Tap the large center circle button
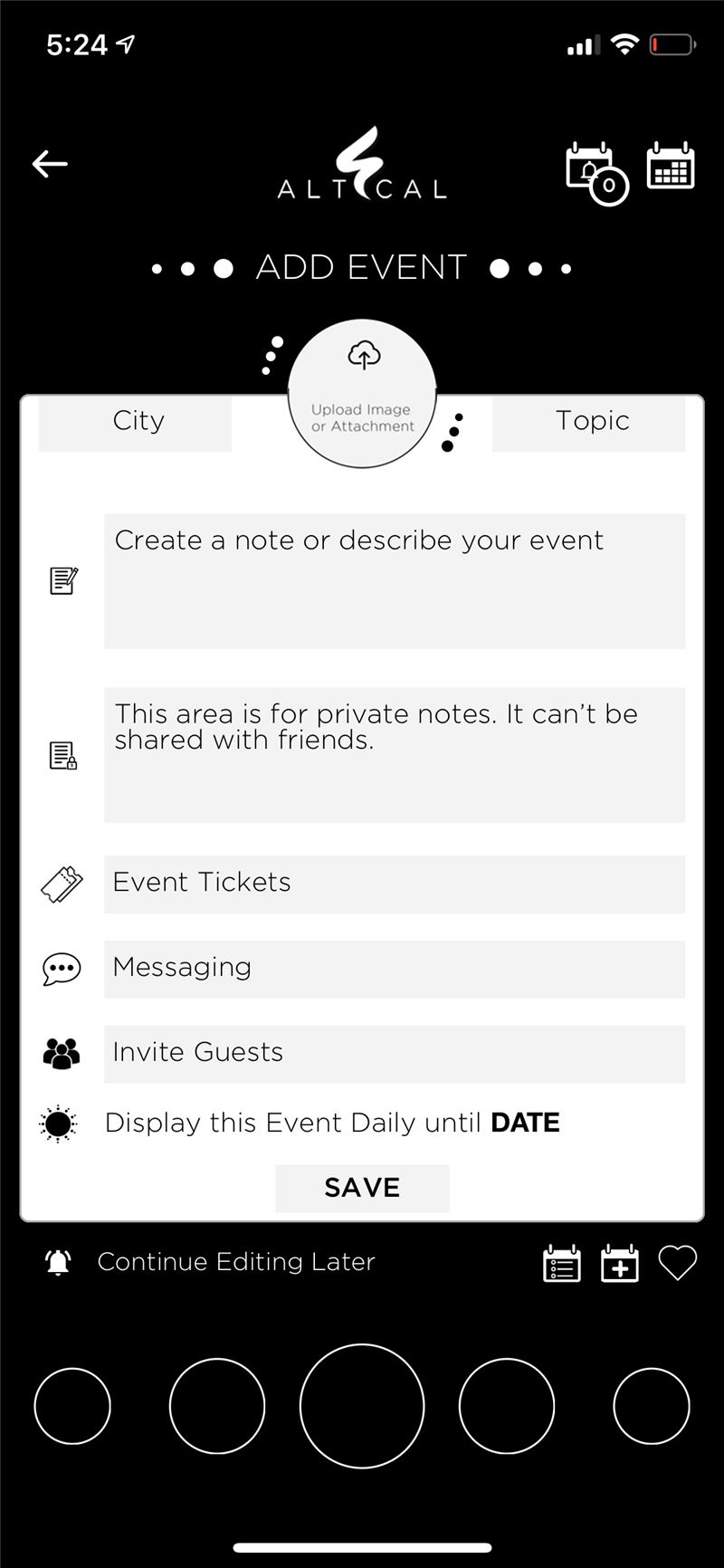This screenshot has height=1568, width=724. tap(362, 1406)
